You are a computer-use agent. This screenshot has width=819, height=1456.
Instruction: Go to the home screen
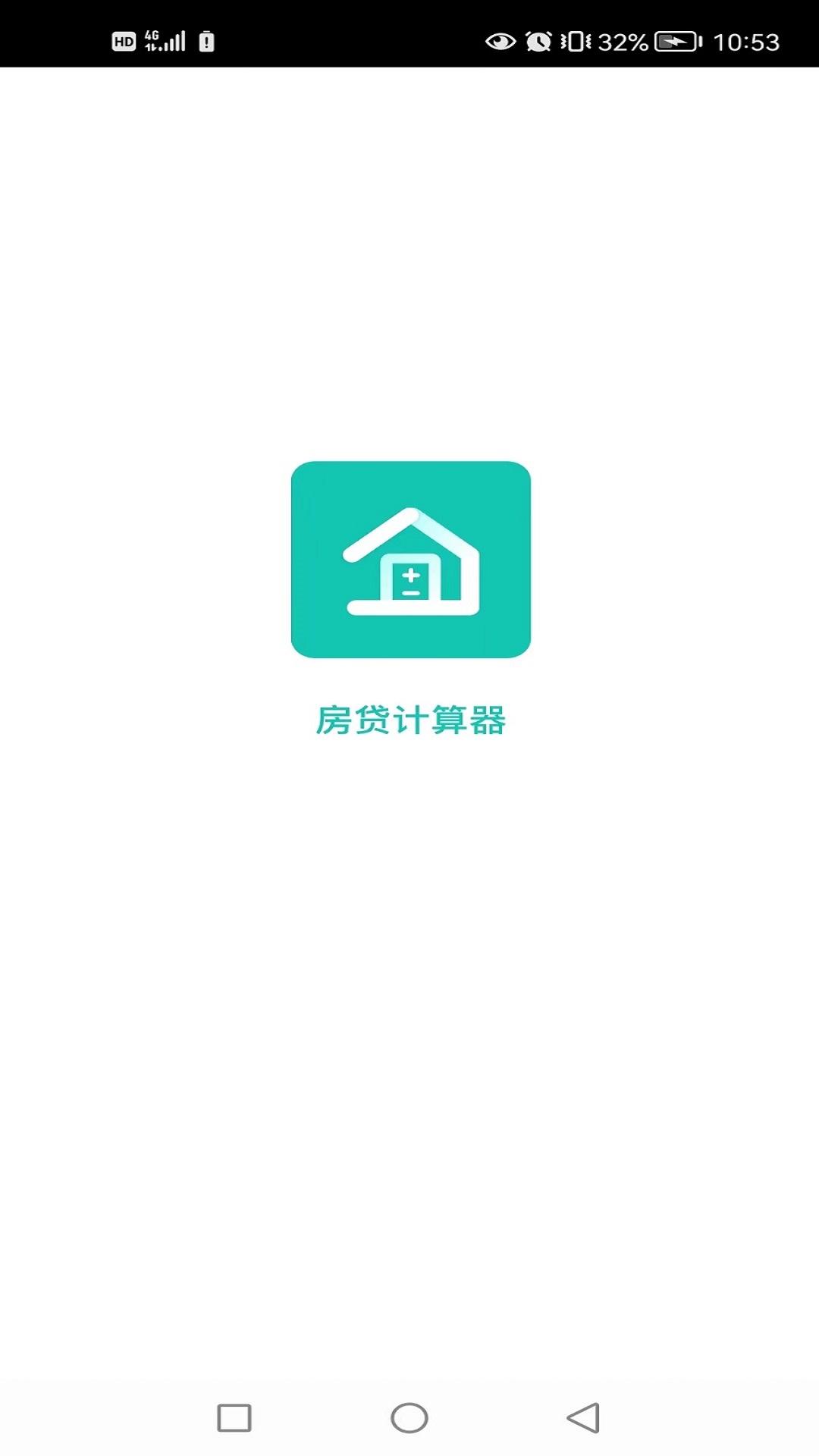pos(409,1417)
